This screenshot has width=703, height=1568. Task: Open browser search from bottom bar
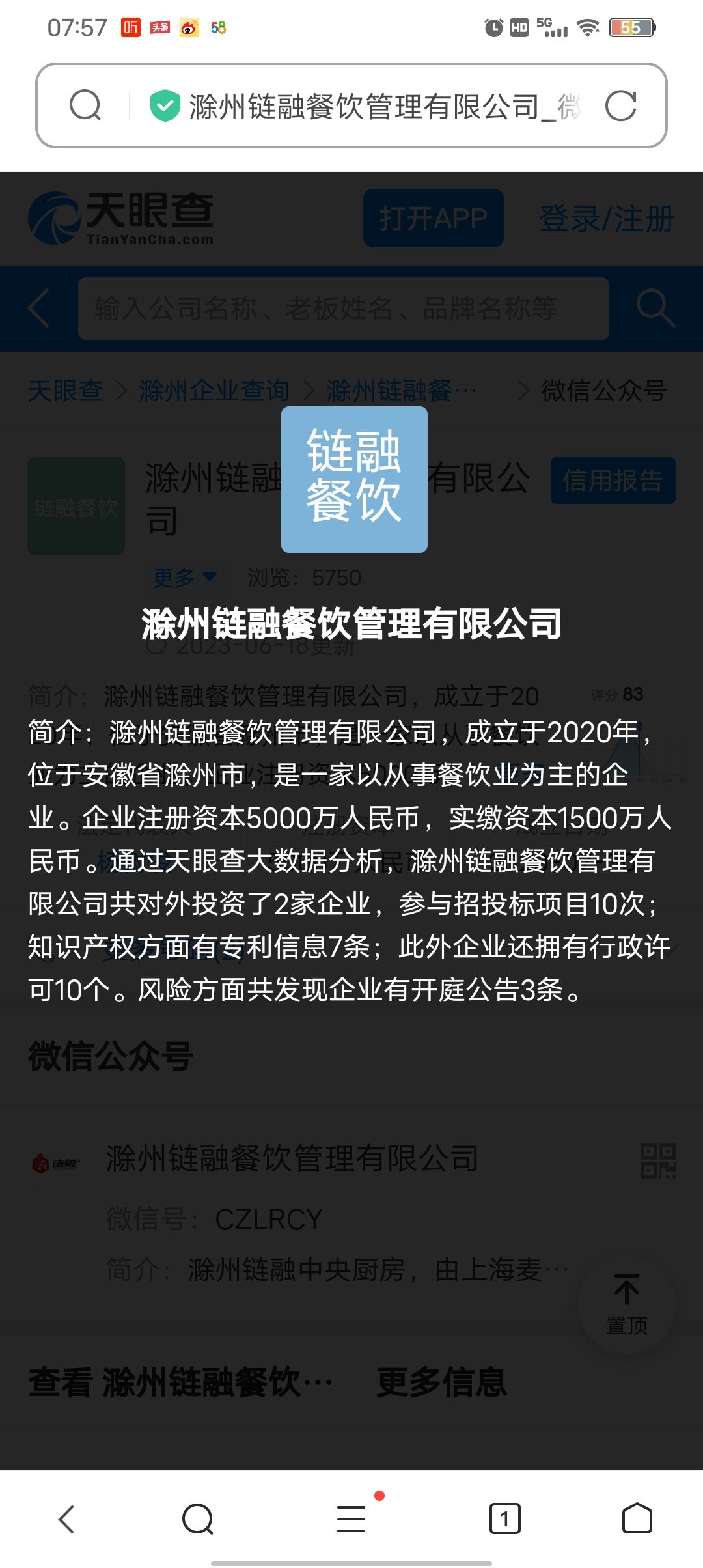pos(198,1519)
